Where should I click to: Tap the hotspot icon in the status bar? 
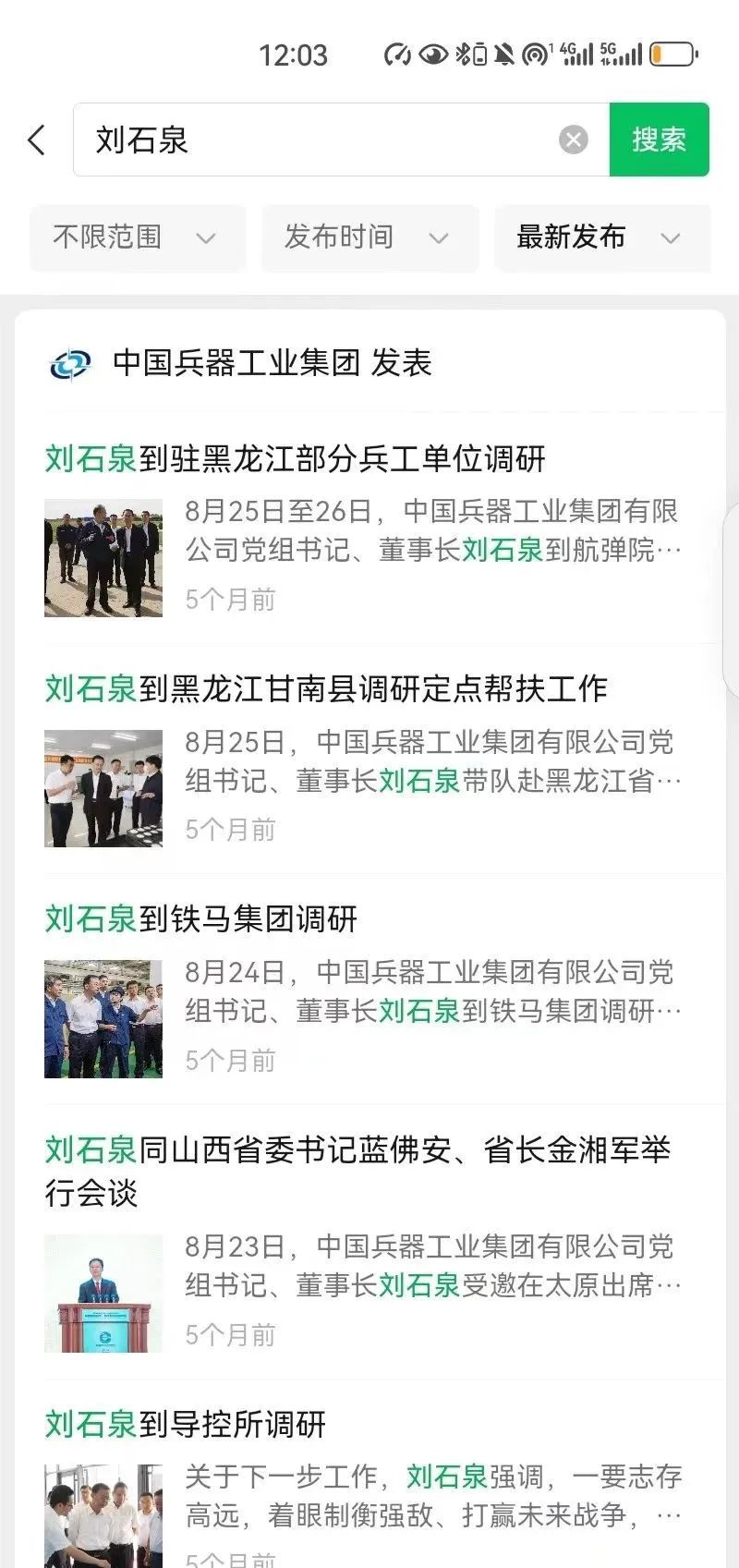[x=536, y=54]
